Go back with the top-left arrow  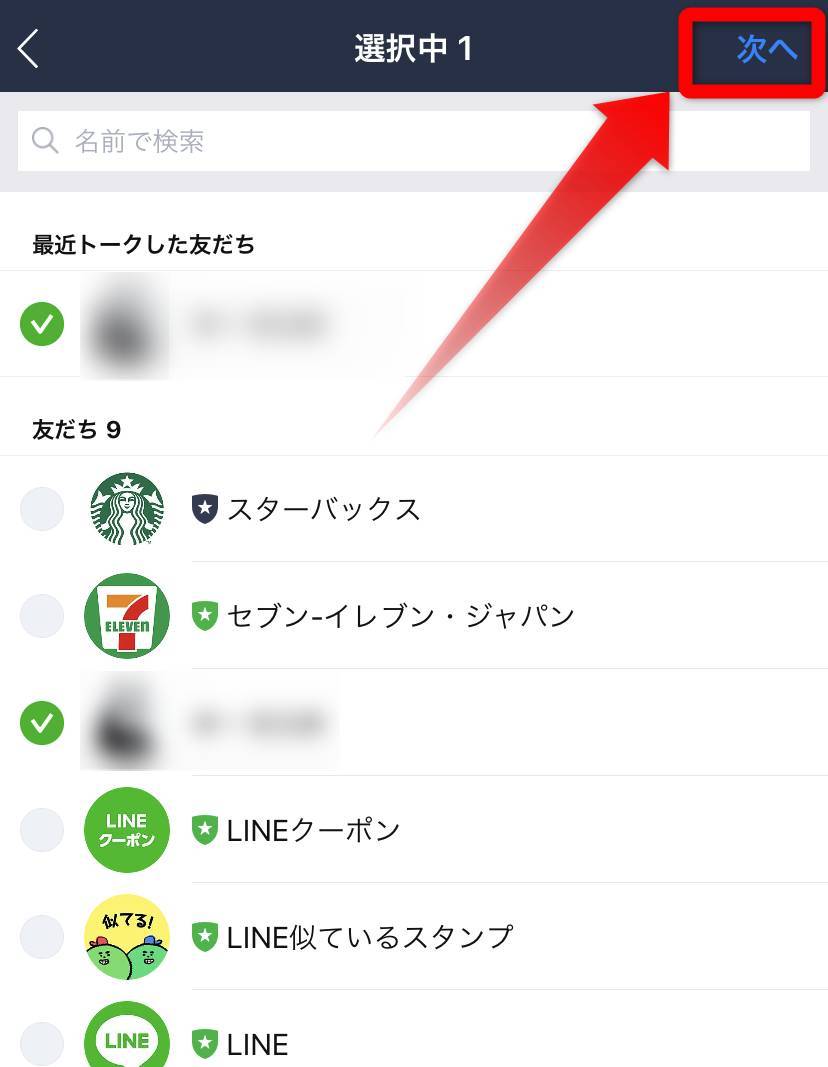(x=29, y=48)
